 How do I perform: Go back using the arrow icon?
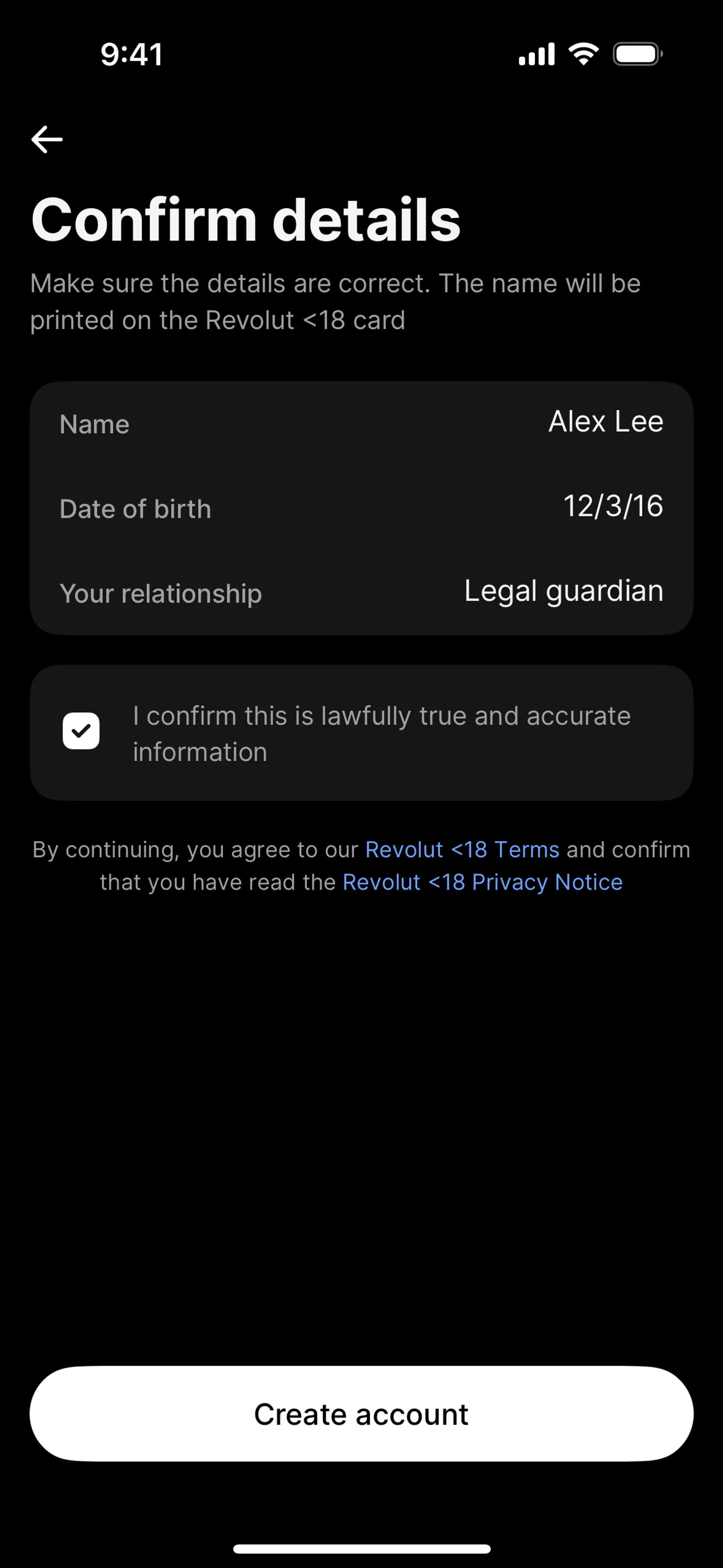(x=47, y=139)
